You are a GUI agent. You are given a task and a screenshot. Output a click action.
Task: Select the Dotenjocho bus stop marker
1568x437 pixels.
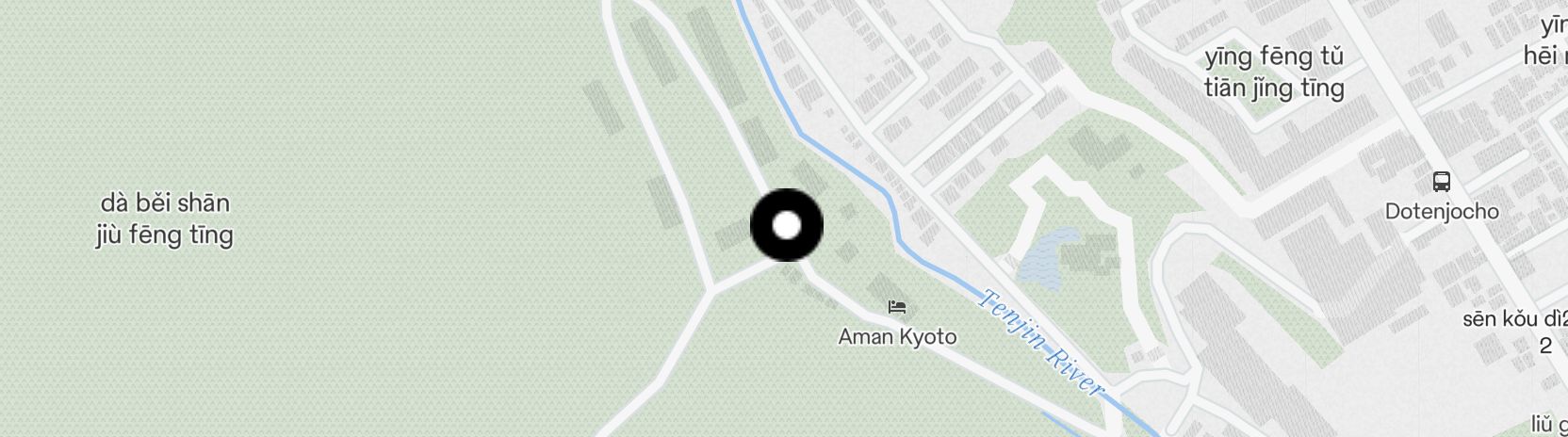(1441, 182)
